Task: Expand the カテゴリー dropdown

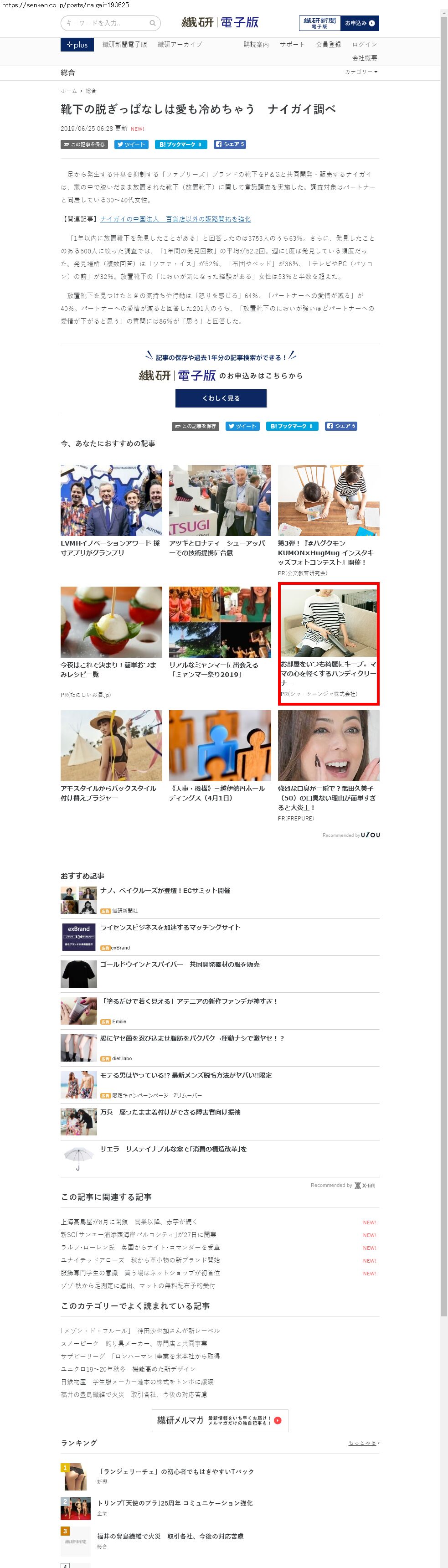Action: [361, 72]
